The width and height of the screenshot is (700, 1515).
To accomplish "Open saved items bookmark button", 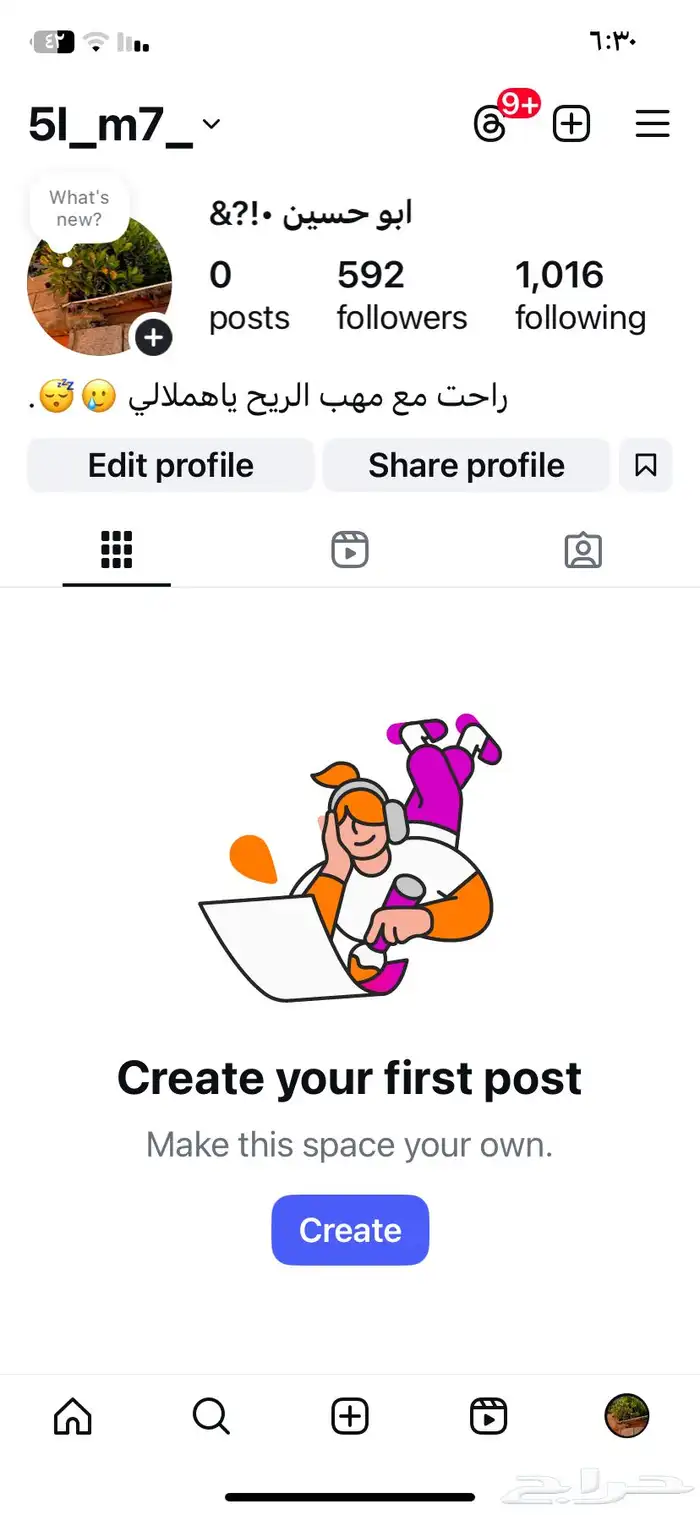I will 646,465.
